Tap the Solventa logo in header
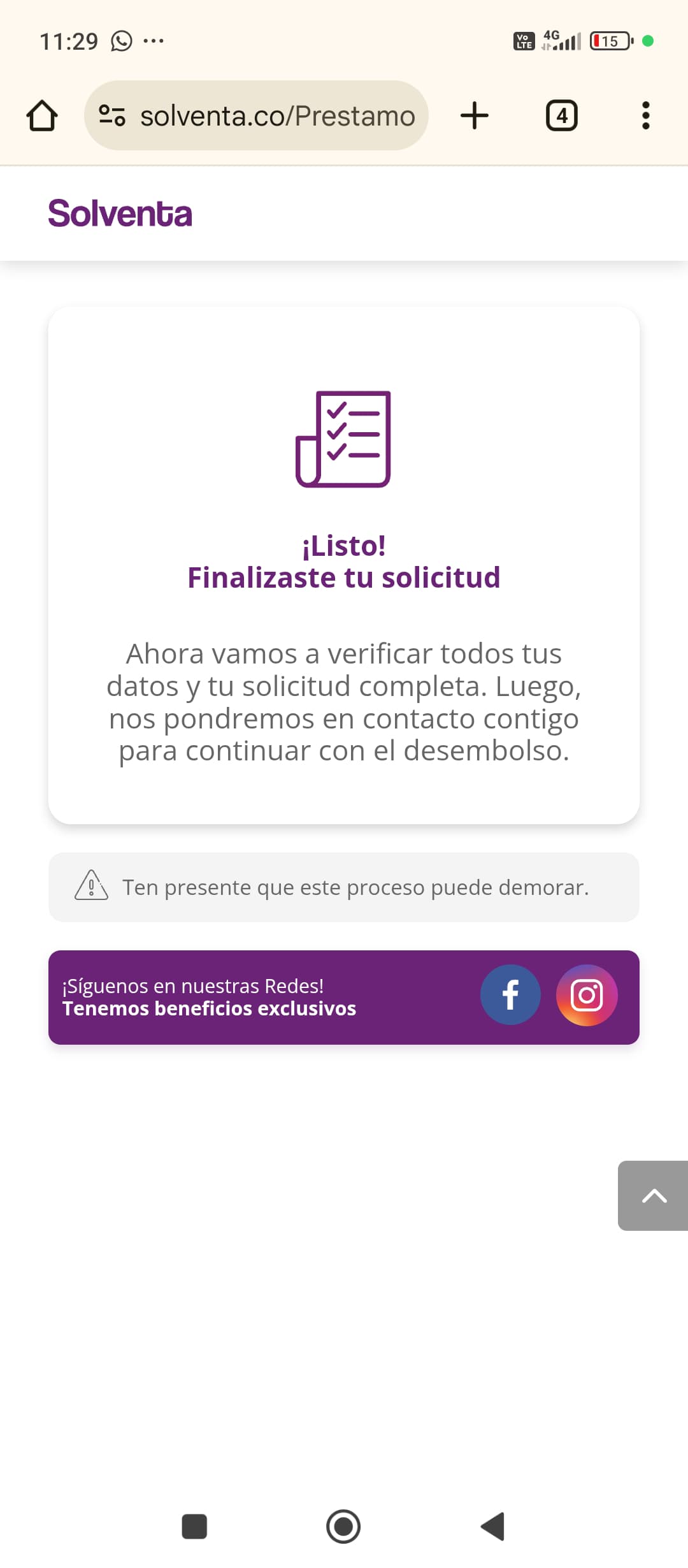Image resolution: width=688 pixels, height=1568 pixels. [120, 214]
